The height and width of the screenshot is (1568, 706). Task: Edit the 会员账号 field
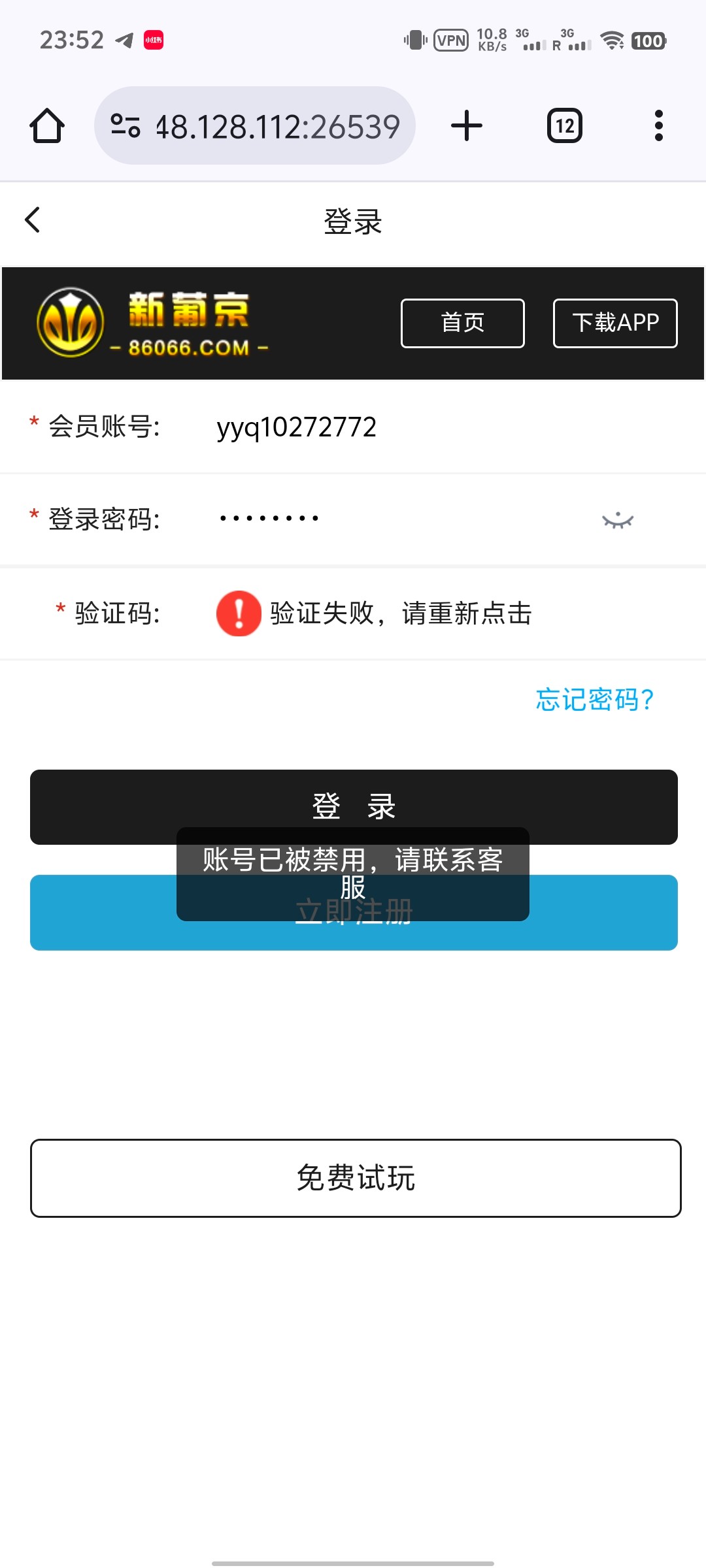[x=392, y=427]
